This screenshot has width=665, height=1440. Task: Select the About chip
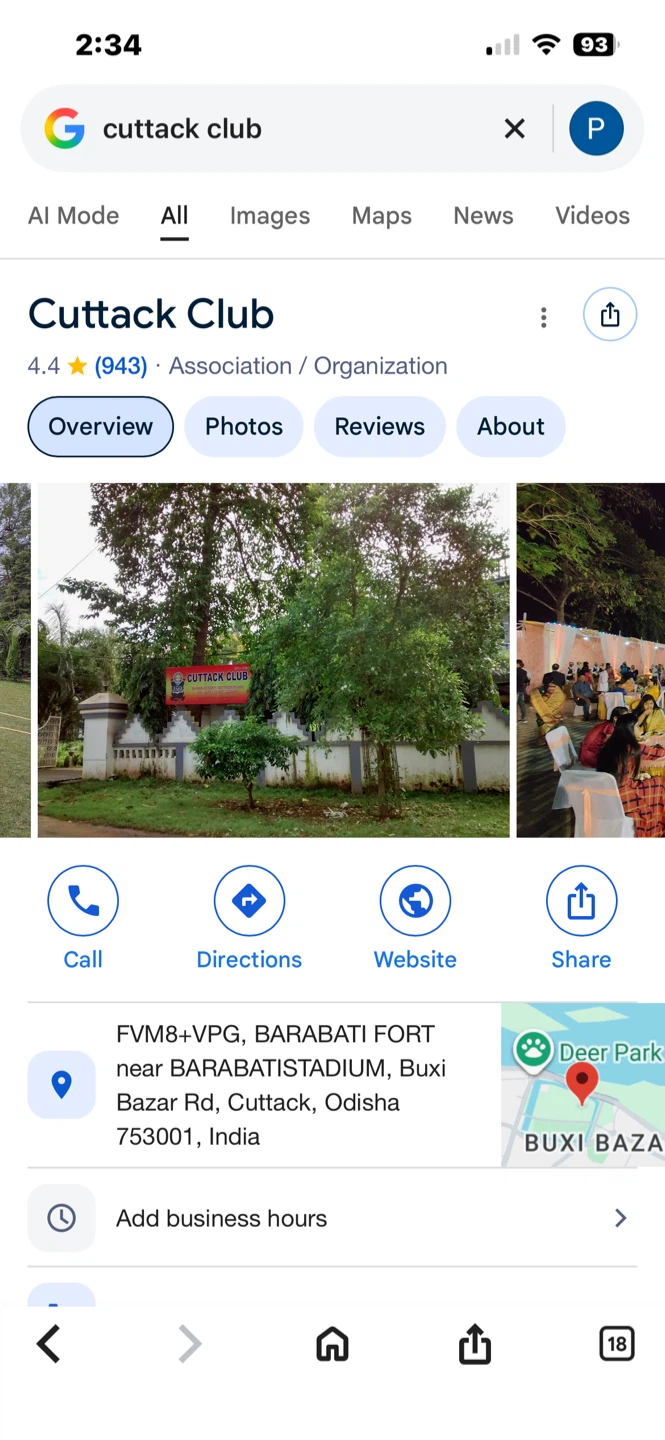pos(510,427)
